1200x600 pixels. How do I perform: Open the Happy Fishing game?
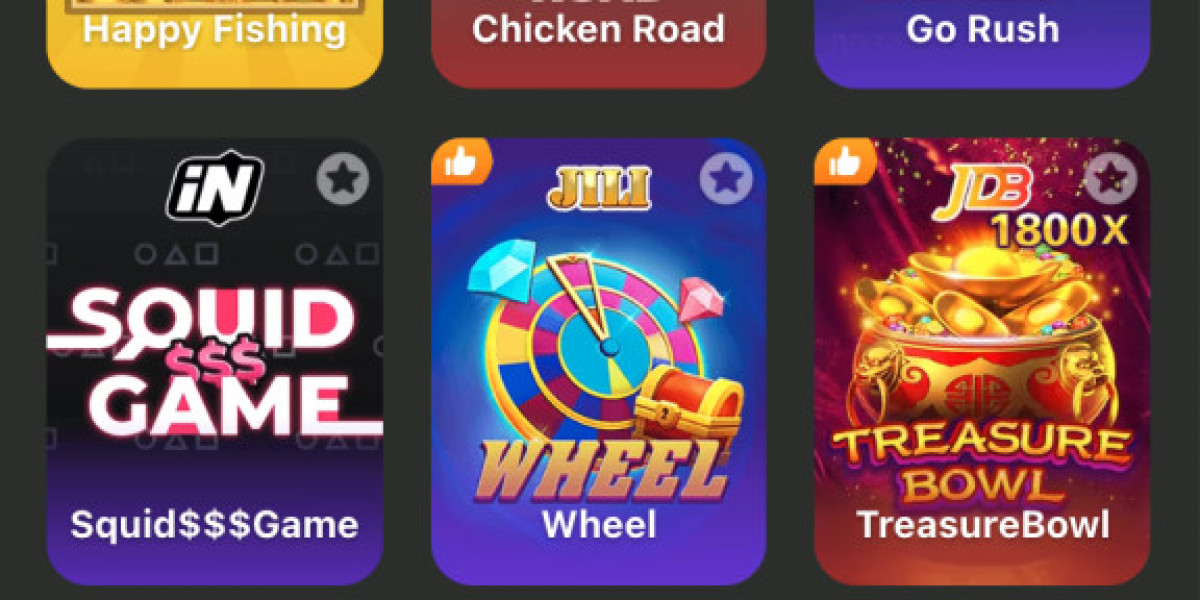(214, 40)
